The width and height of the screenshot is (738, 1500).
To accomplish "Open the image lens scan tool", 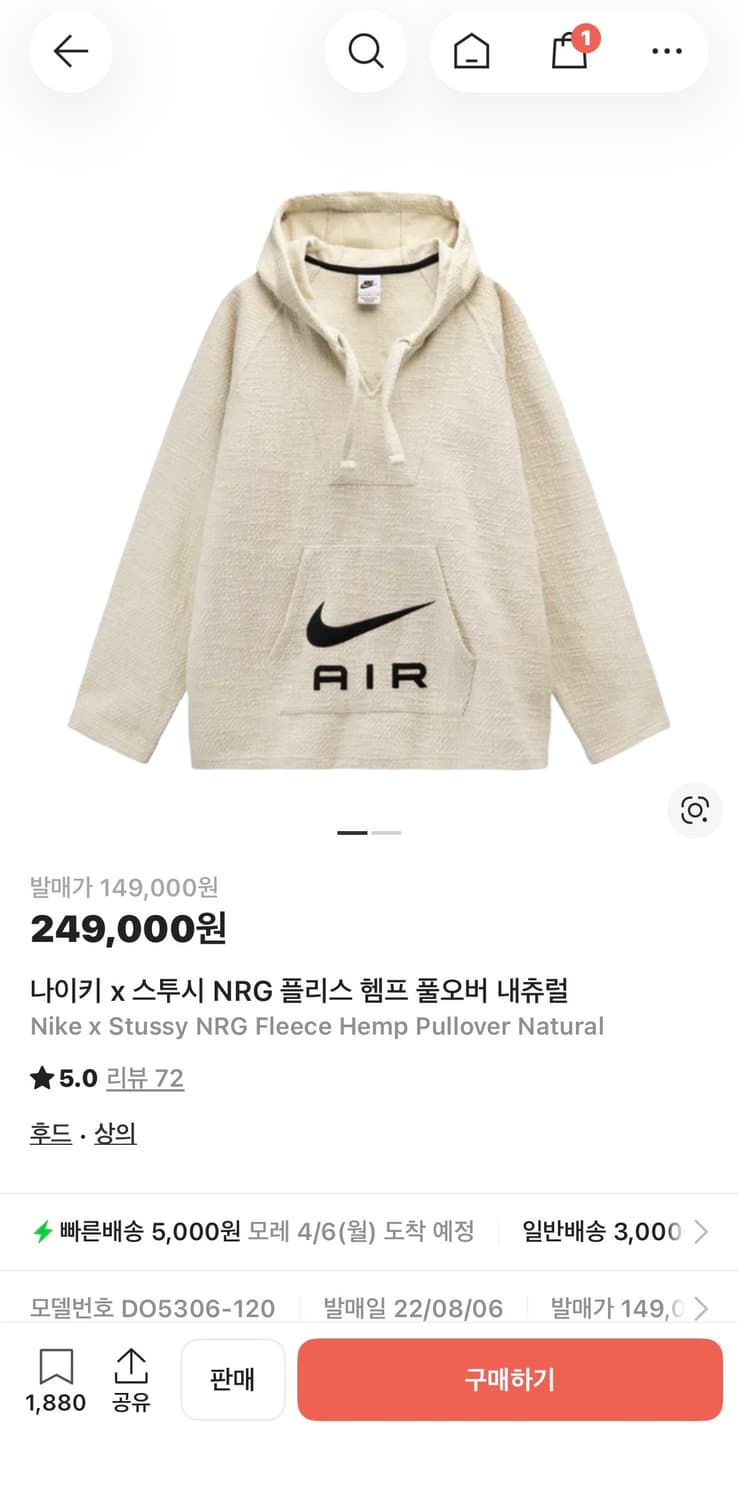I will click(x=694, y=811).
